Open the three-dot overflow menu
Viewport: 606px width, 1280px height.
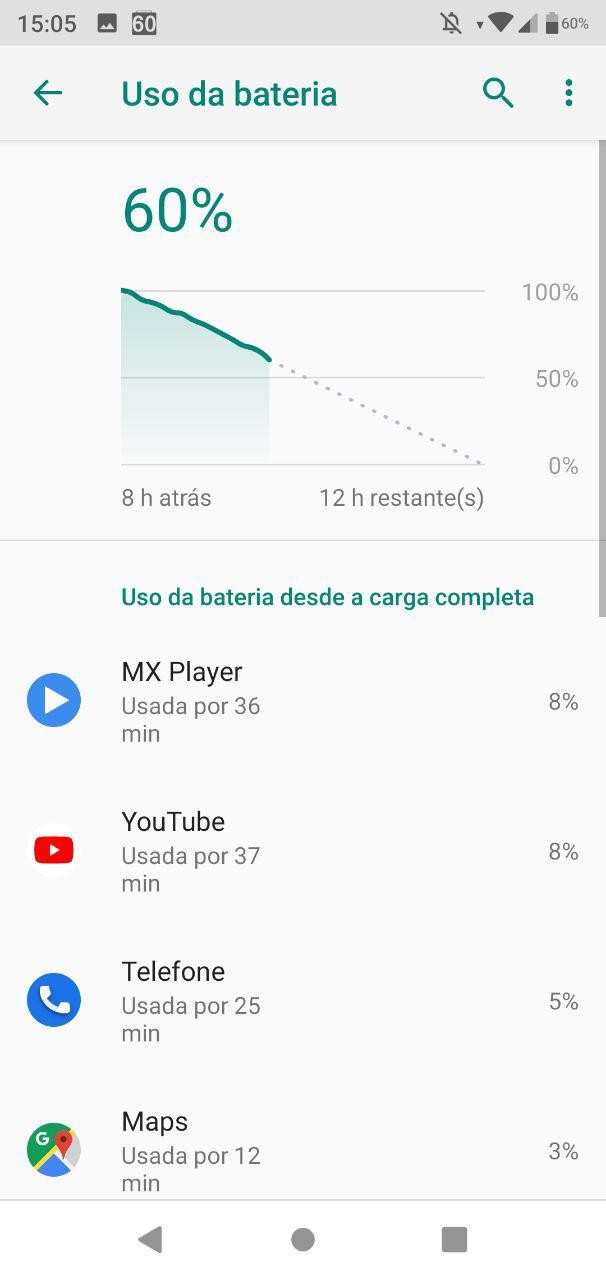pos(568,94)
